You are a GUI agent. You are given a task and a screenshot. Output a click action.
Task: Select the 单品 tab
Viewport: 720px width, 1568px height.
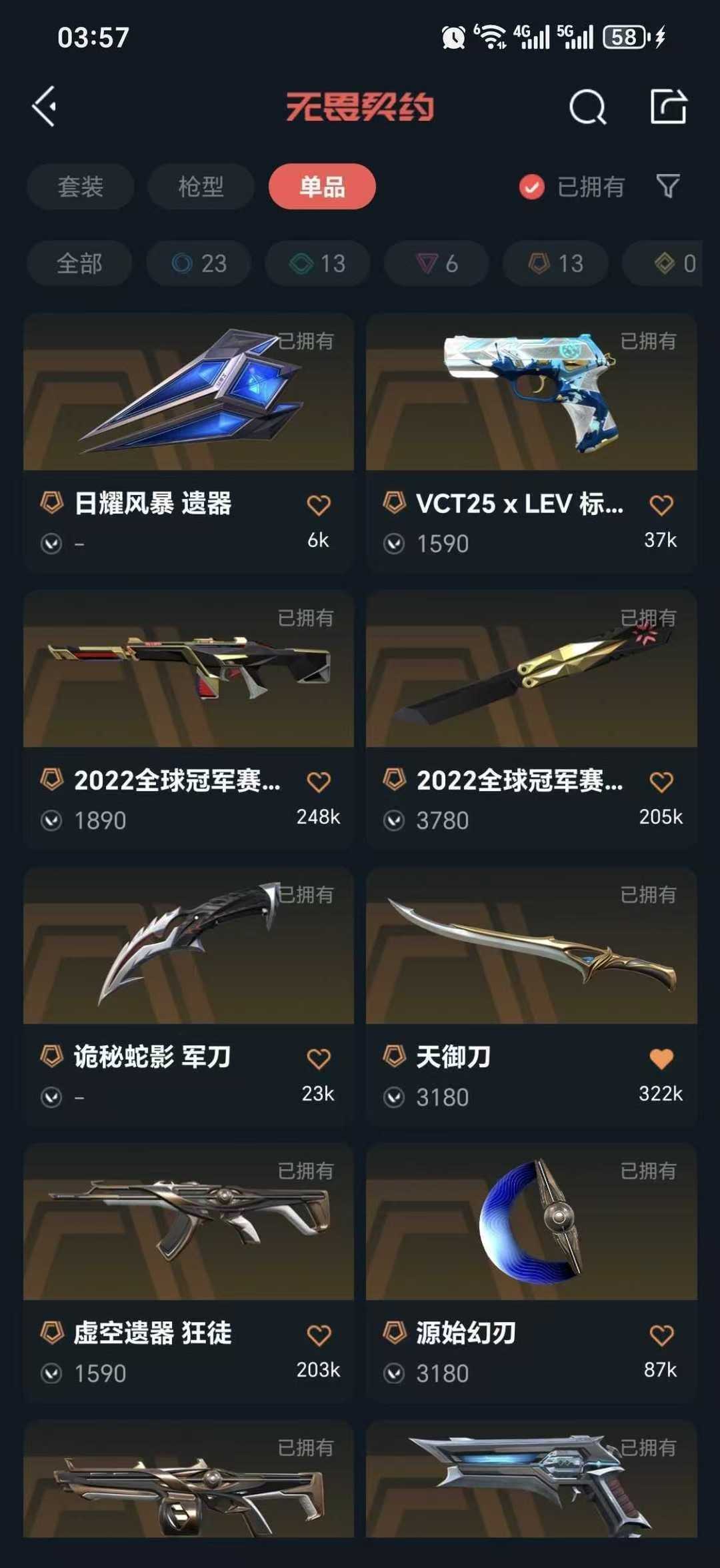[x=322, y=186]
